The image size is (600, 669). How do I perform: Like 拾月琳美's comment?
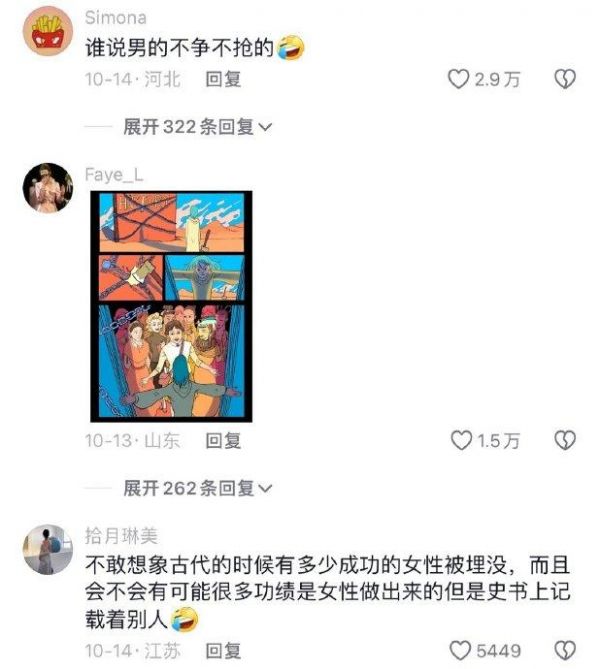point(460,651)
